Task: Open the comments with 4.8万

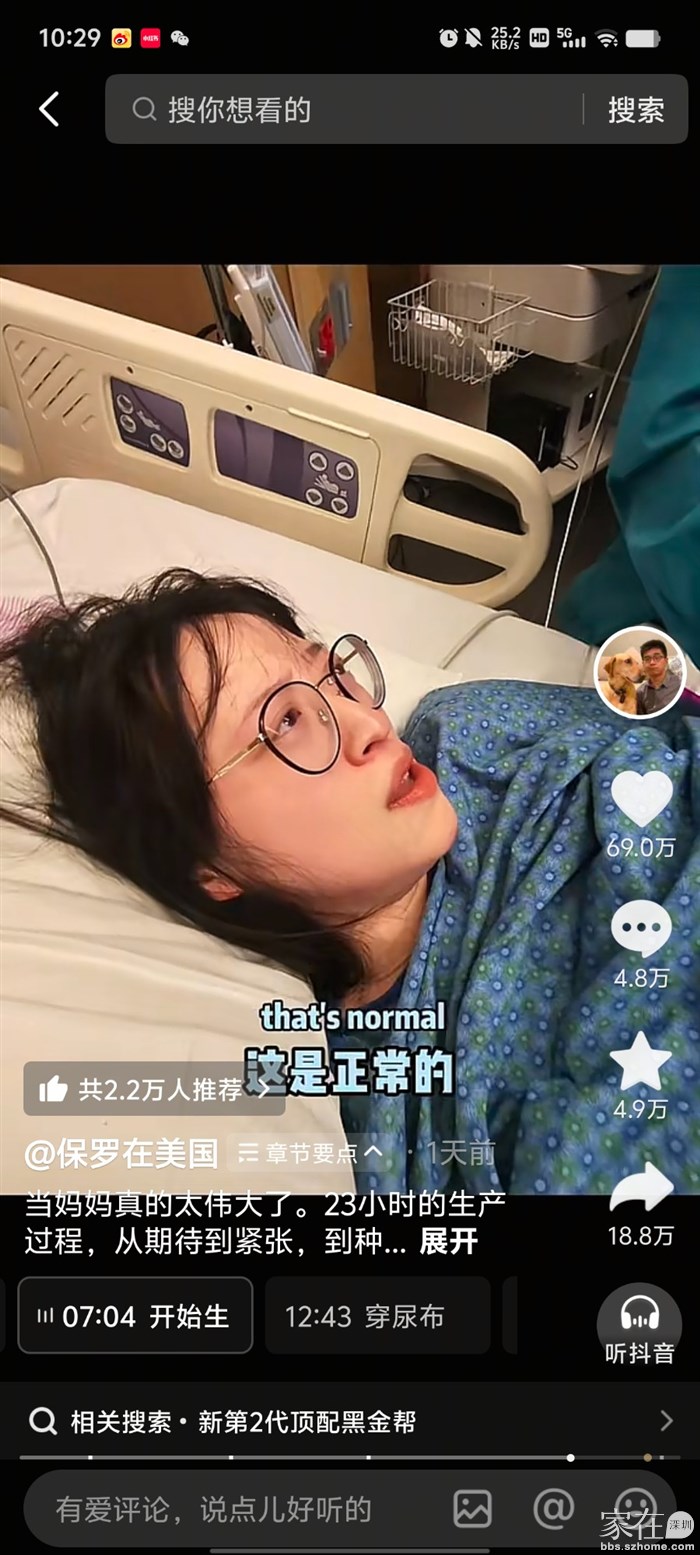Action: click(641, 930)
